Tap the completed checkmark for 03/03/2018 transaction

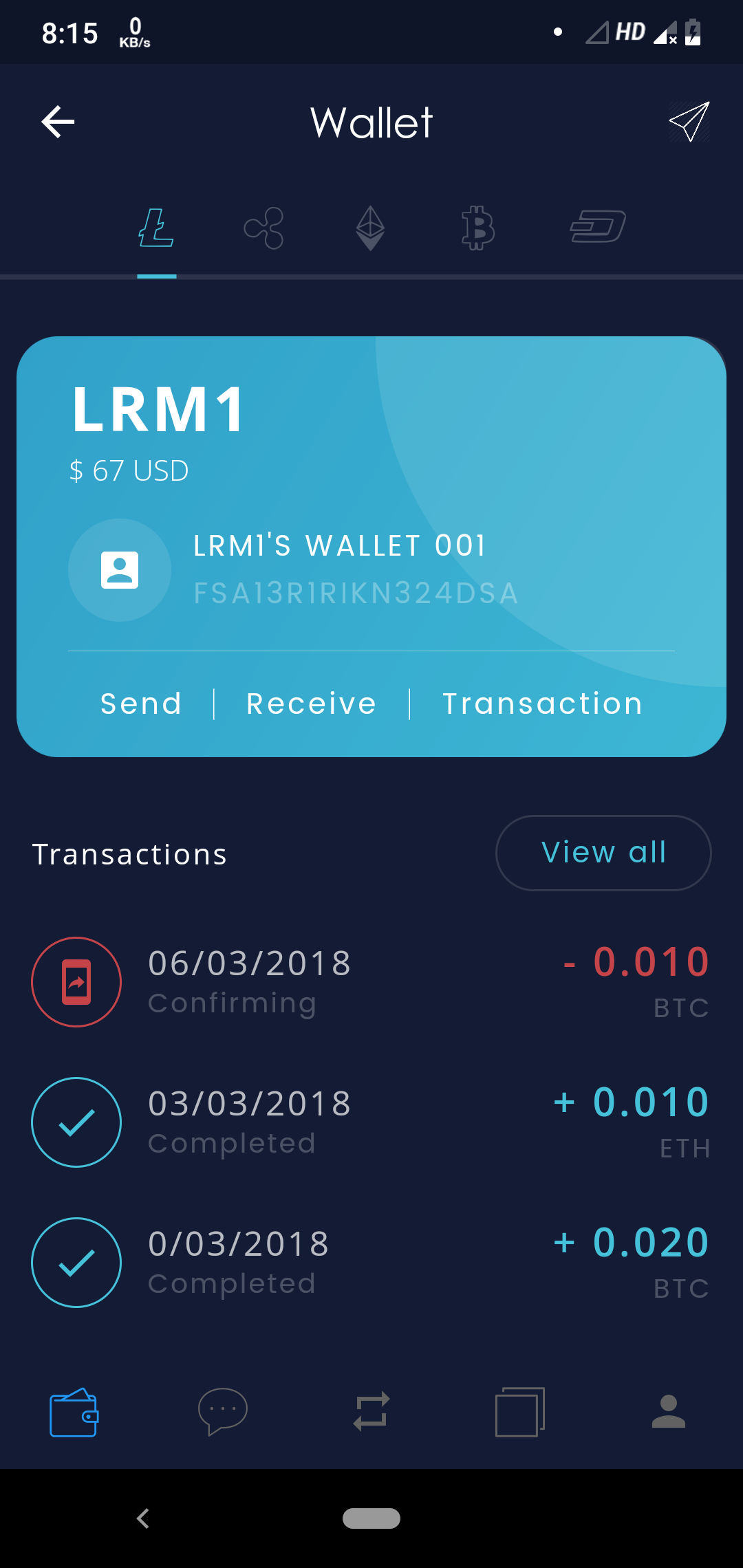pyautogui.click(x=76, y=1122)
